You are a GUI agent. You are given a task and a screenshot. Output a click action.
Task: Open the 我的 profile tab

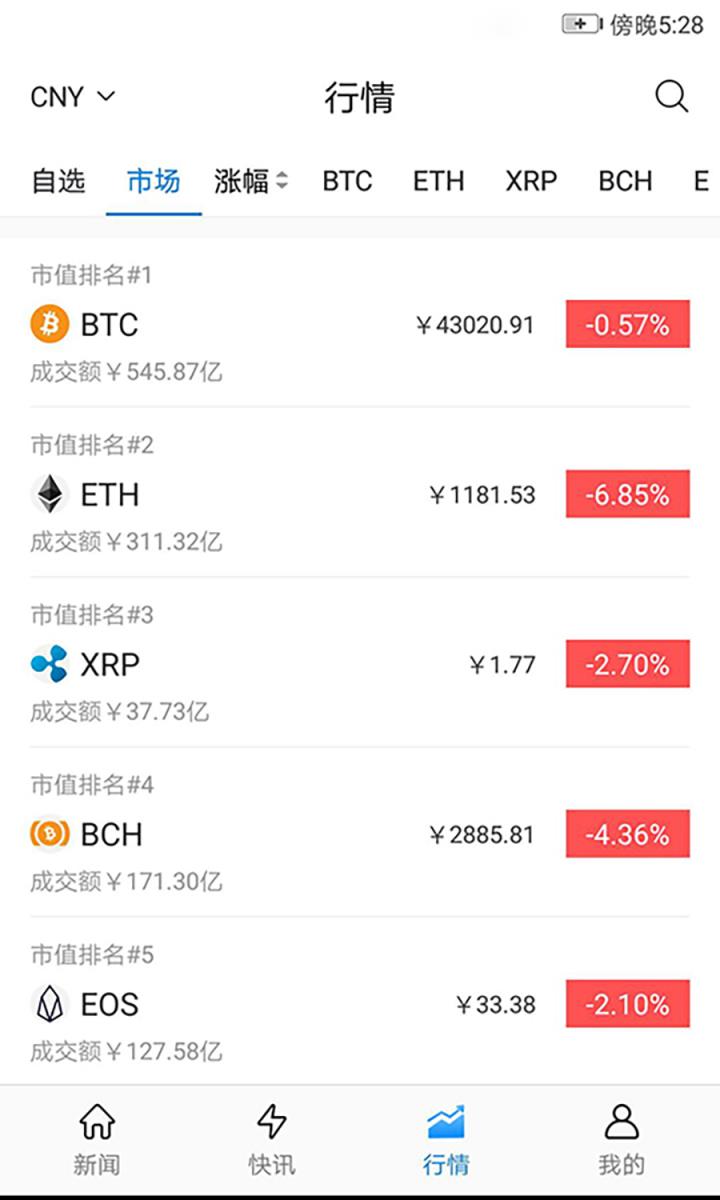point(621,1140)
